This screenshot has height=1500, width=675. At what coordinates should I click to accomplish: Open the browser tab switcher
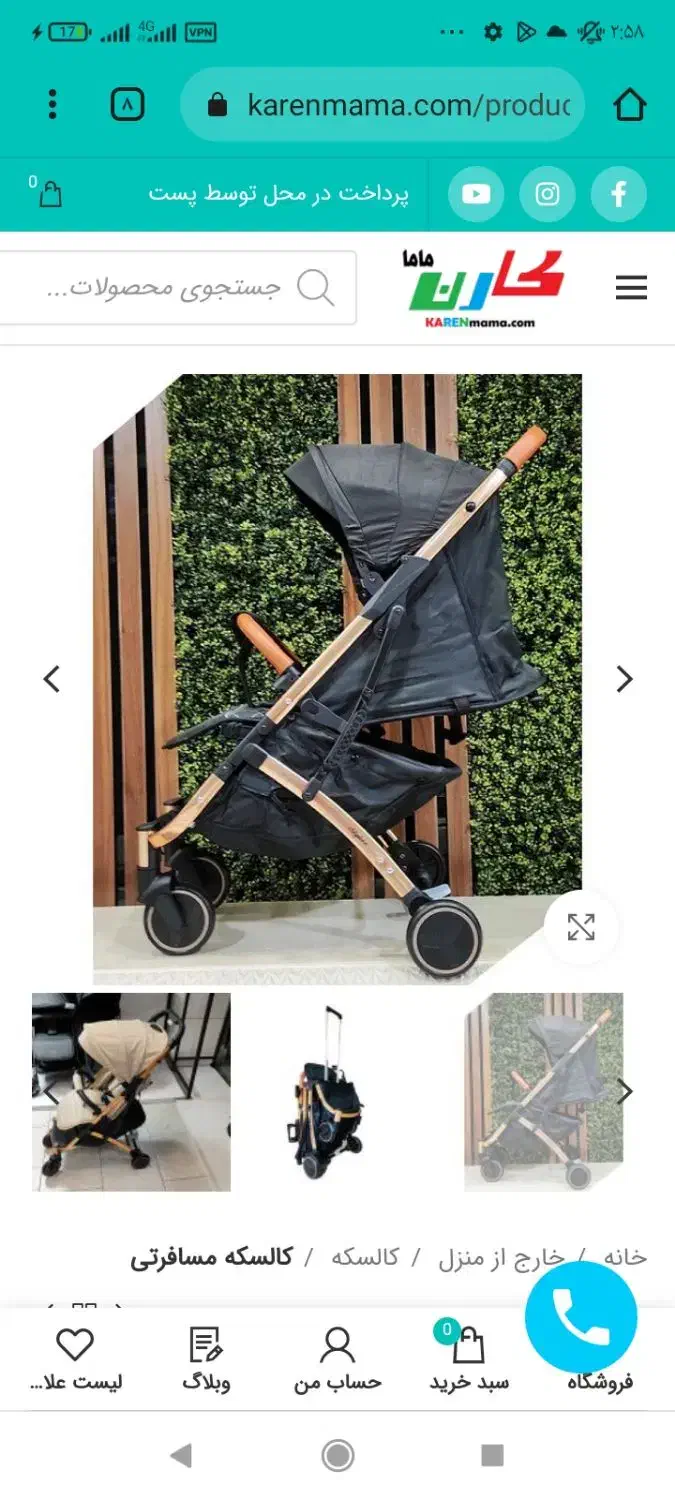point(127,104)
